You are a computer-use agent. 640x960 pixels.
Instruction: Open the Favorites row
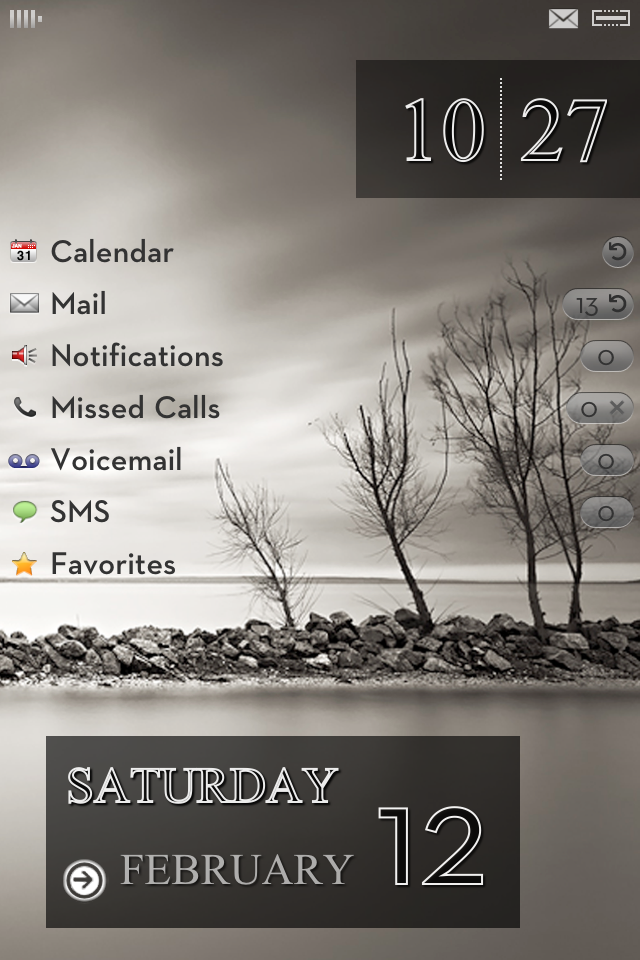(x=112, y=564)
